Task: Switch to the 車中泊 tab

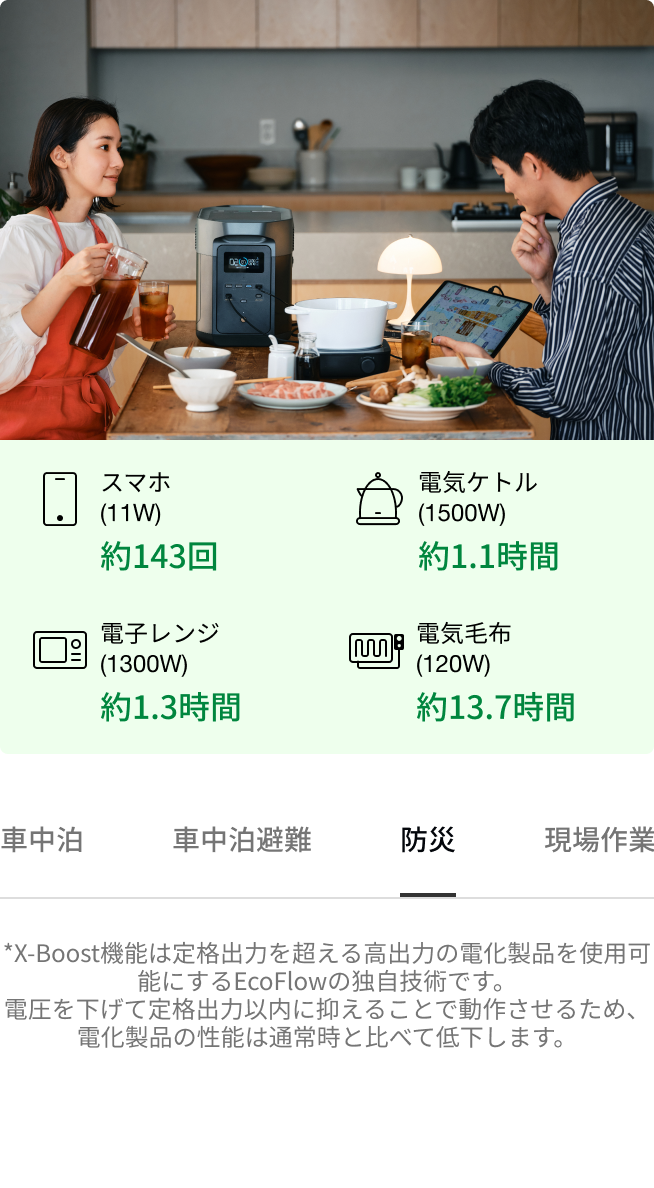Action: click(42, 840)
